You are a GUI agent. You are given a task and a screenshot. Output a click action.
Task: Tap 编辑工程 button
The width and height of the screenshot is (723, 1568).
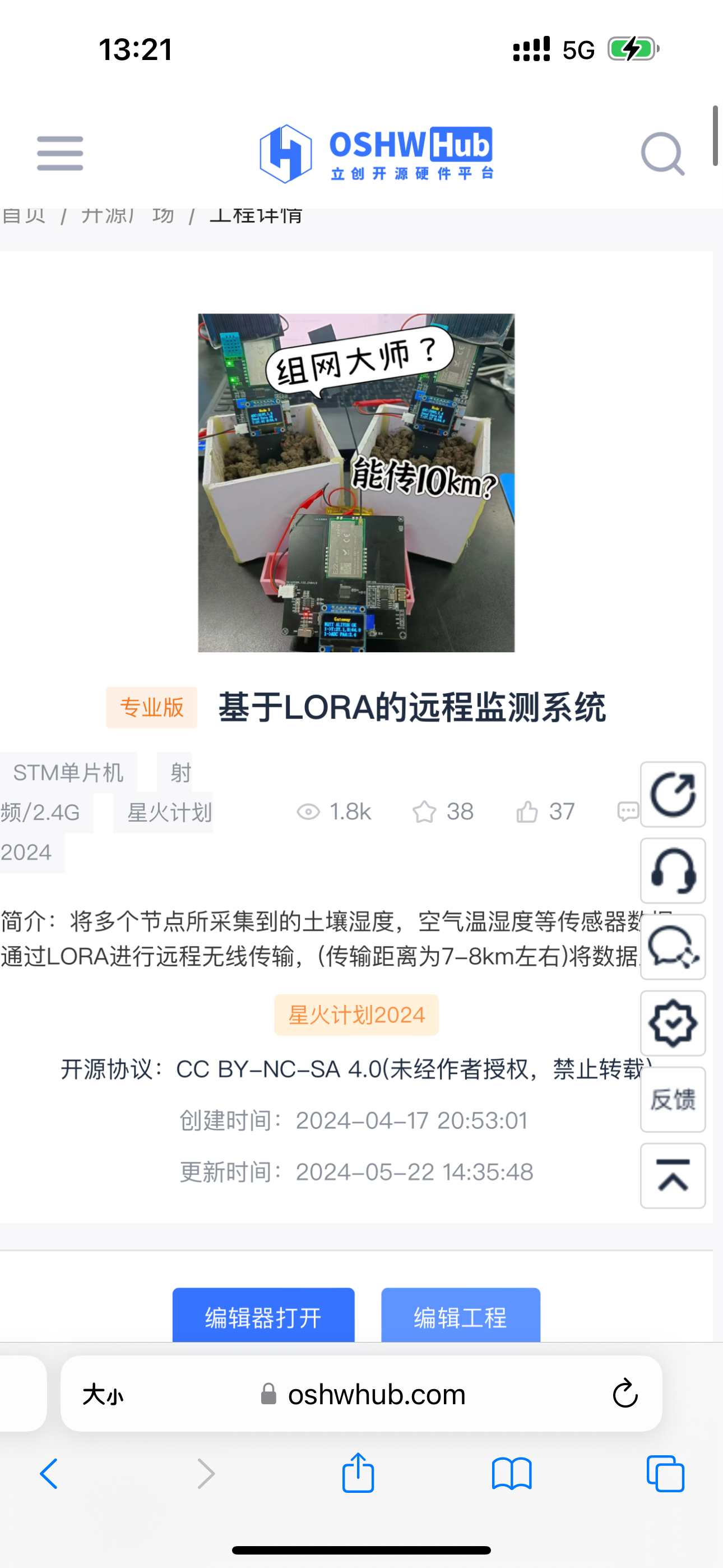coord(460,1317)
